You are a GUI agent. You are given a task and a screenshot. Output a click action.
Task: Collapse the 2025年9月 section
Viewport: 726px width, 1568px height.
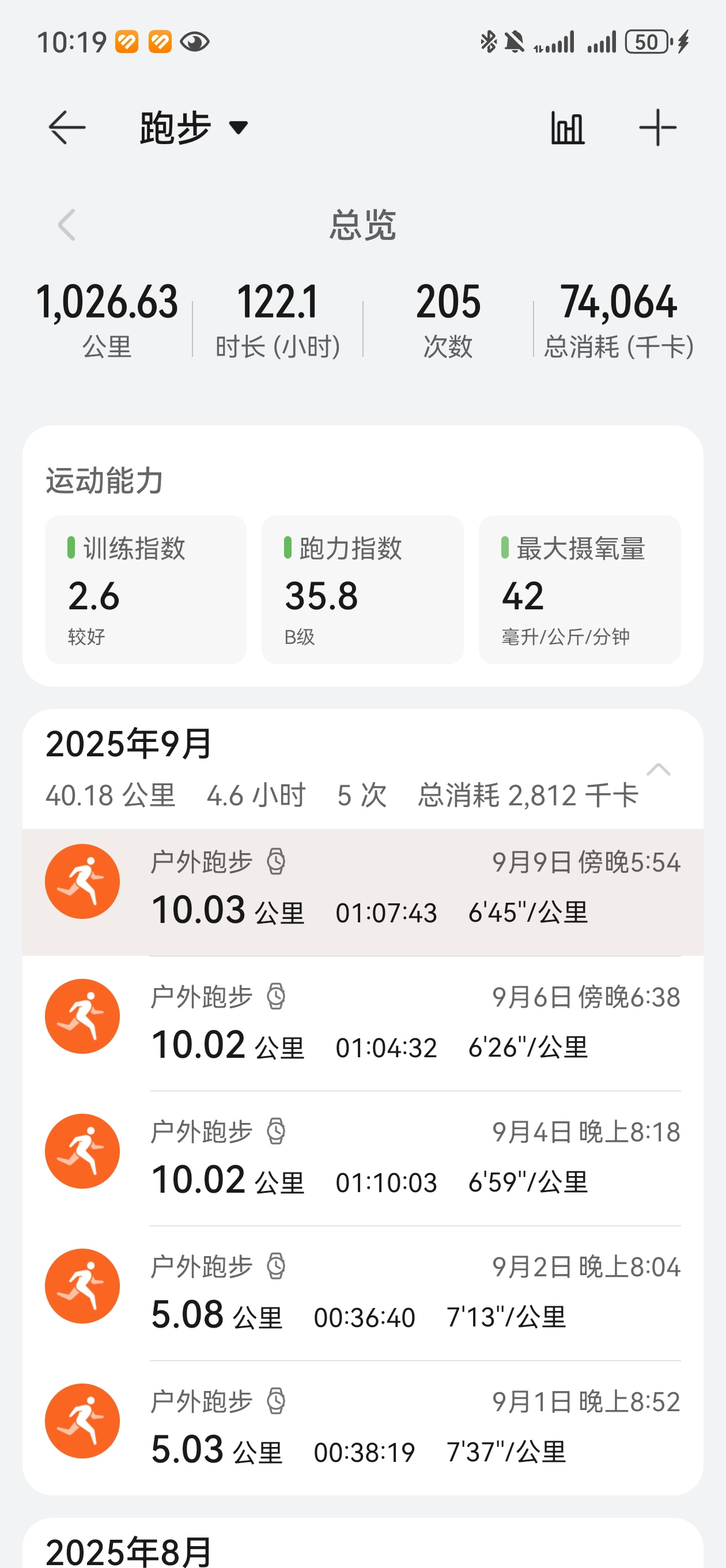pos(658,770)
